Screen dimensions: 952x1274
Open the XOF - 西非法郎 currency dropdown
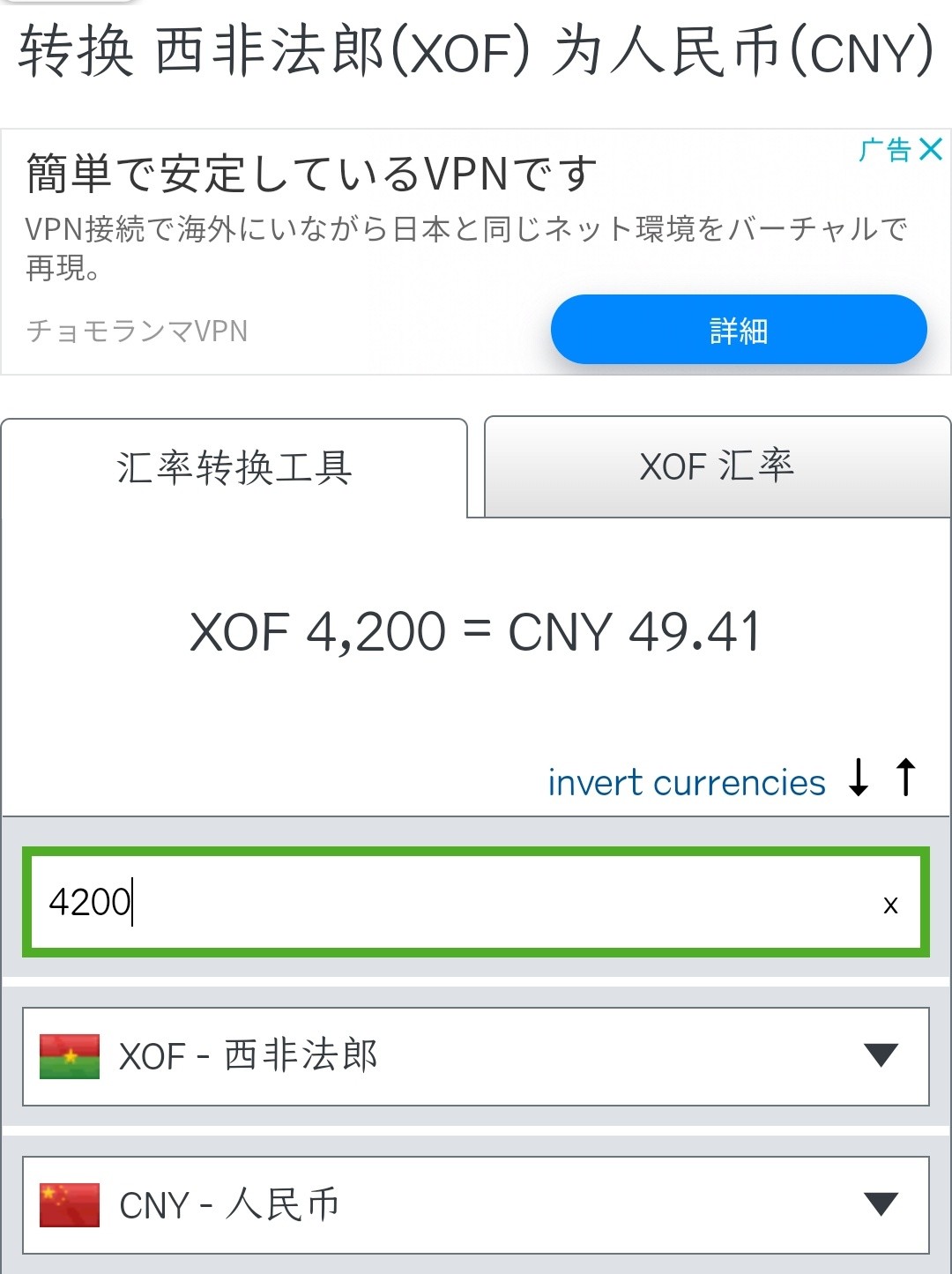point(476,1056)
